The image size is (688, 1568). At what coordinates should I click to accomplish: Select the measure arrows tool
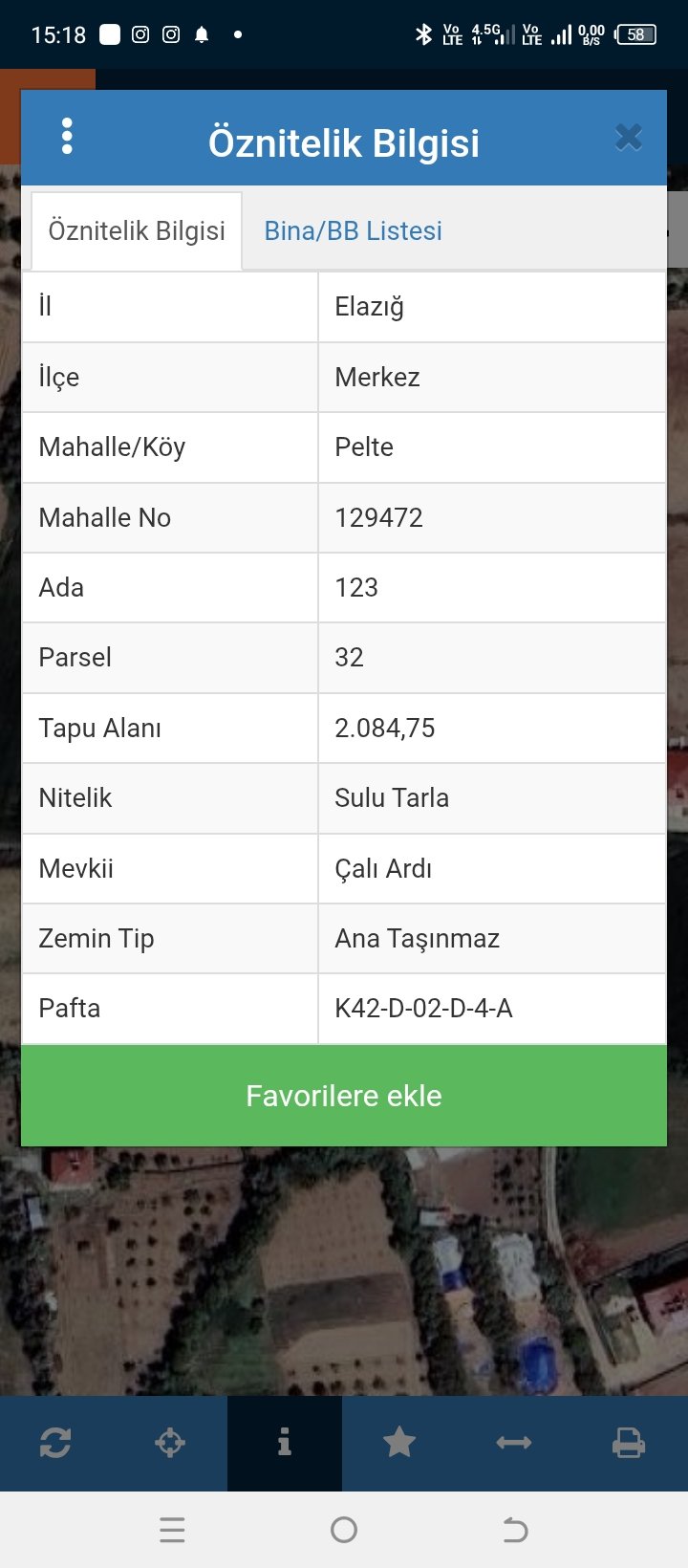click(x=514, y=1443)
